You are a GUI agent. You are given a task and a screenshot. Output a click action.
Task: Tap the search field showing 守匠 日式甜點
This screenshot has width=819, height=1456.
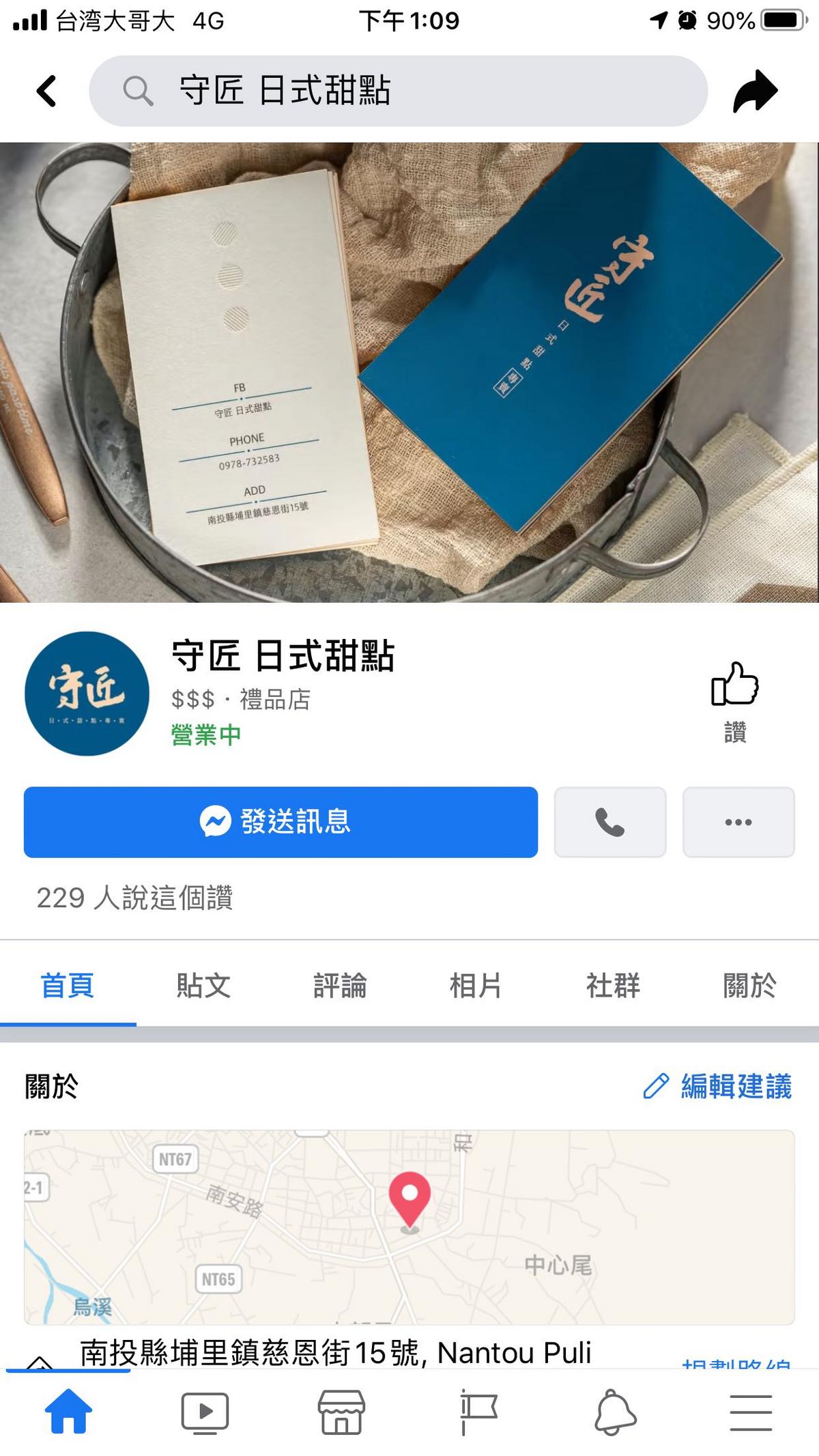tap(398, 91)
